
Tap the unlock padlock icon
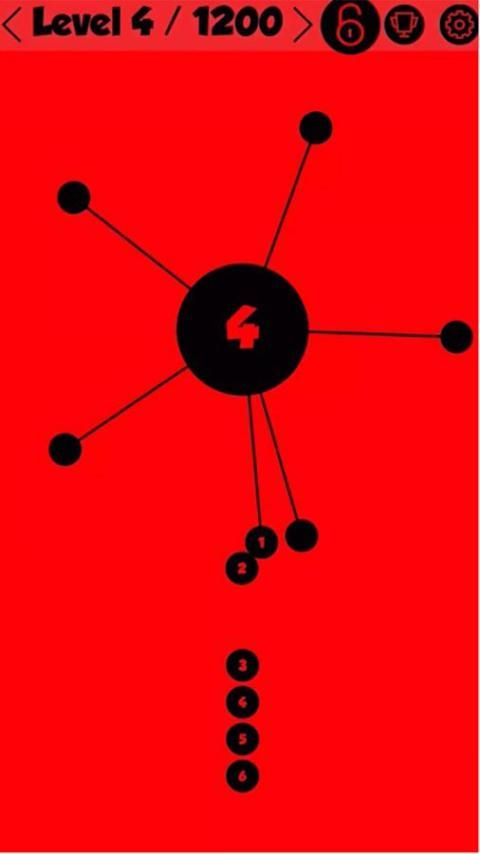349,26
